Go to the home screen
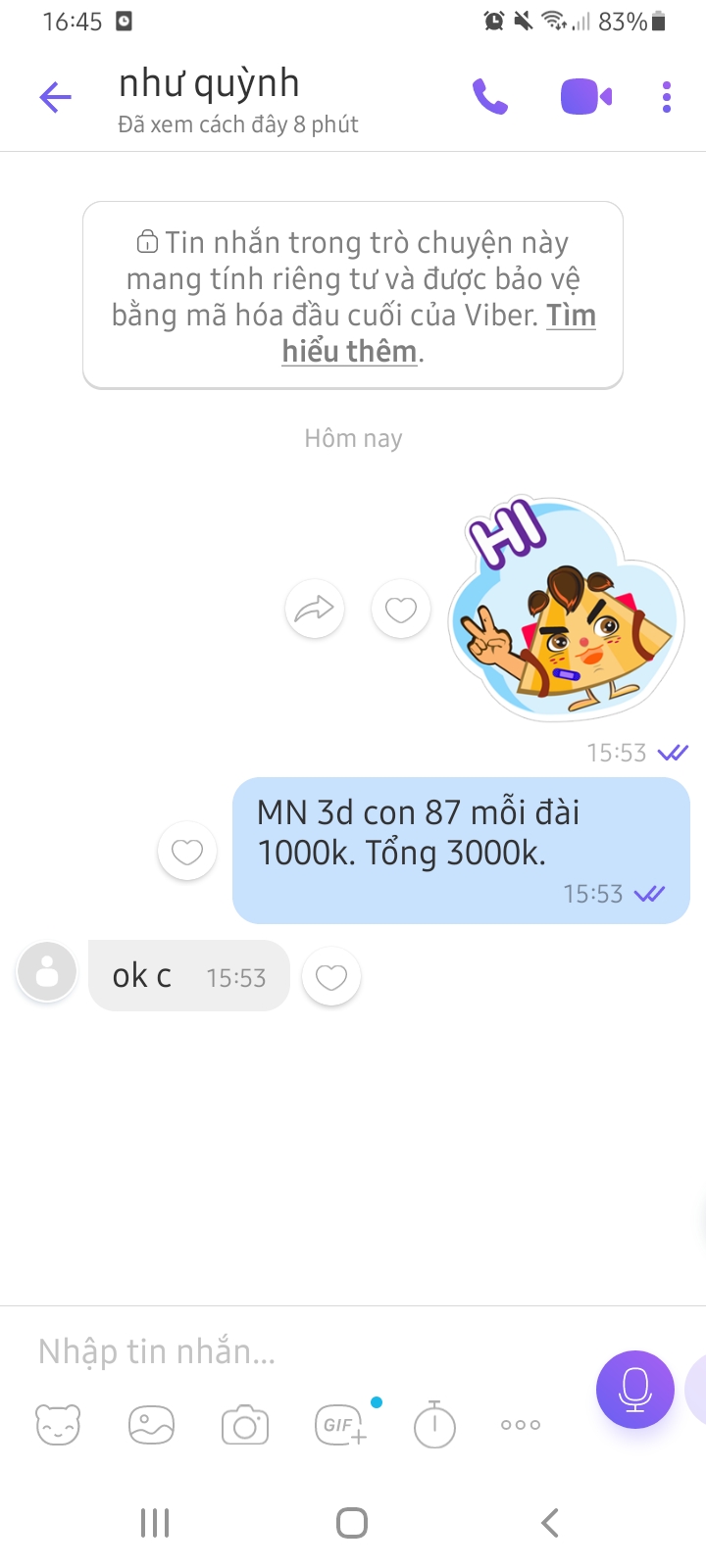Image resolution: width=706 pixels, height=1568 pixels. [x=352, y=1523]
